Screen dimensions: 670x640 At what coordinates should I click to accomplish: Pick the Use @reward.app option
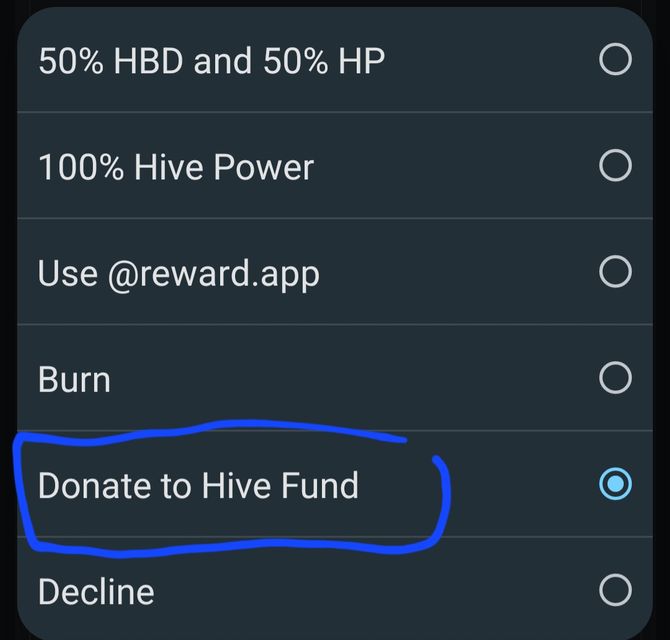[x=614, y=272]
